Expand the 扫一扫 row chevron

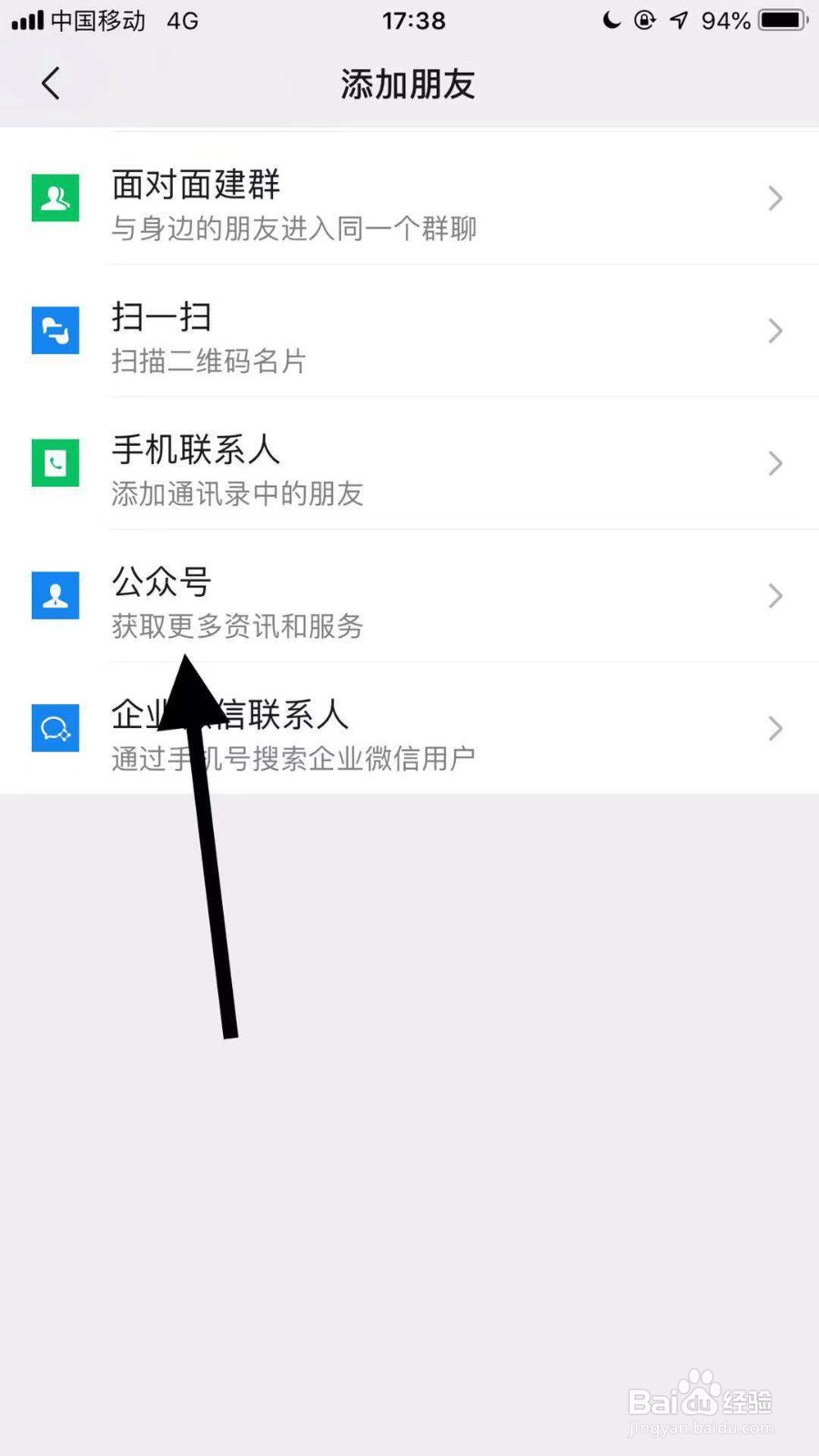coord(774,330)
